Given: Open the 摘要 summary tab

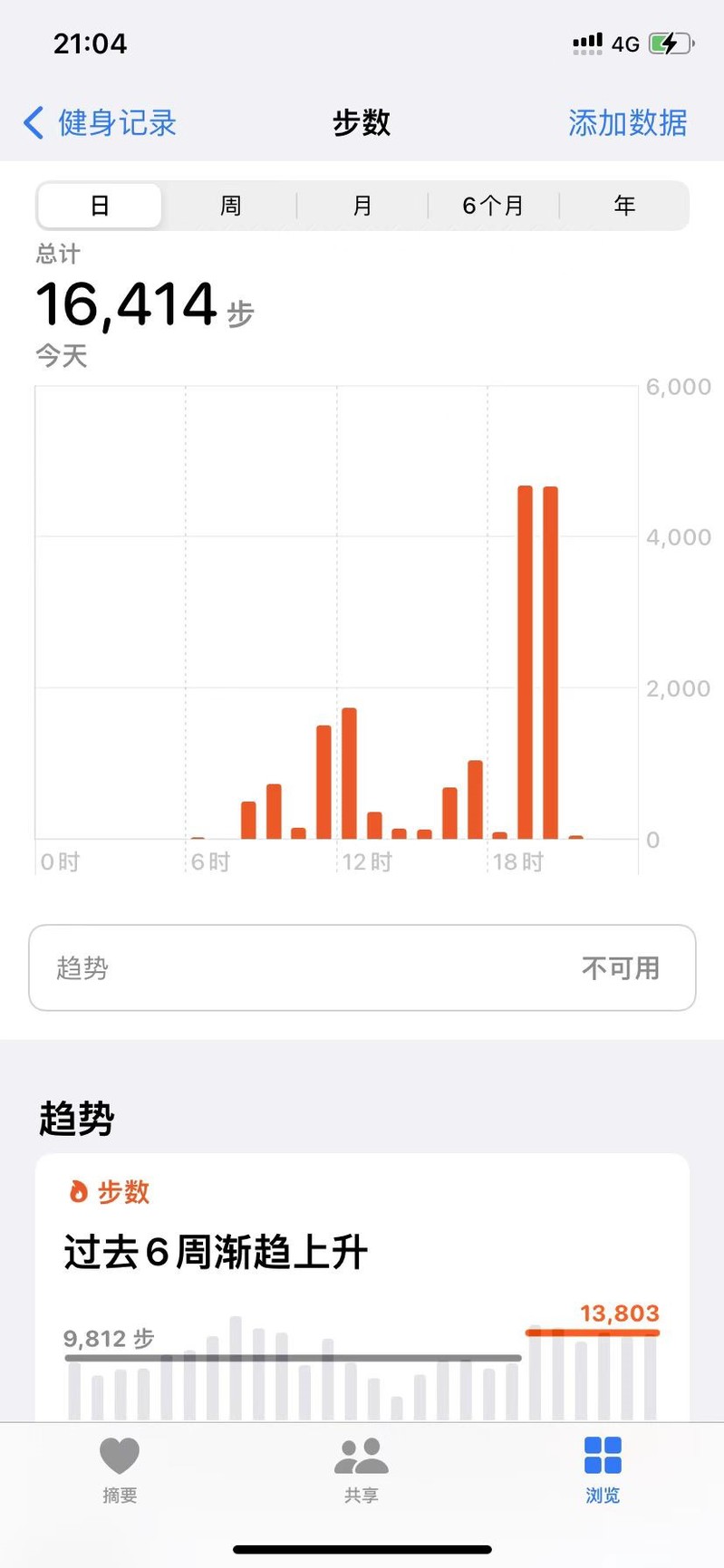Looking at the screenshot, I should click(x=120, y=1468).
